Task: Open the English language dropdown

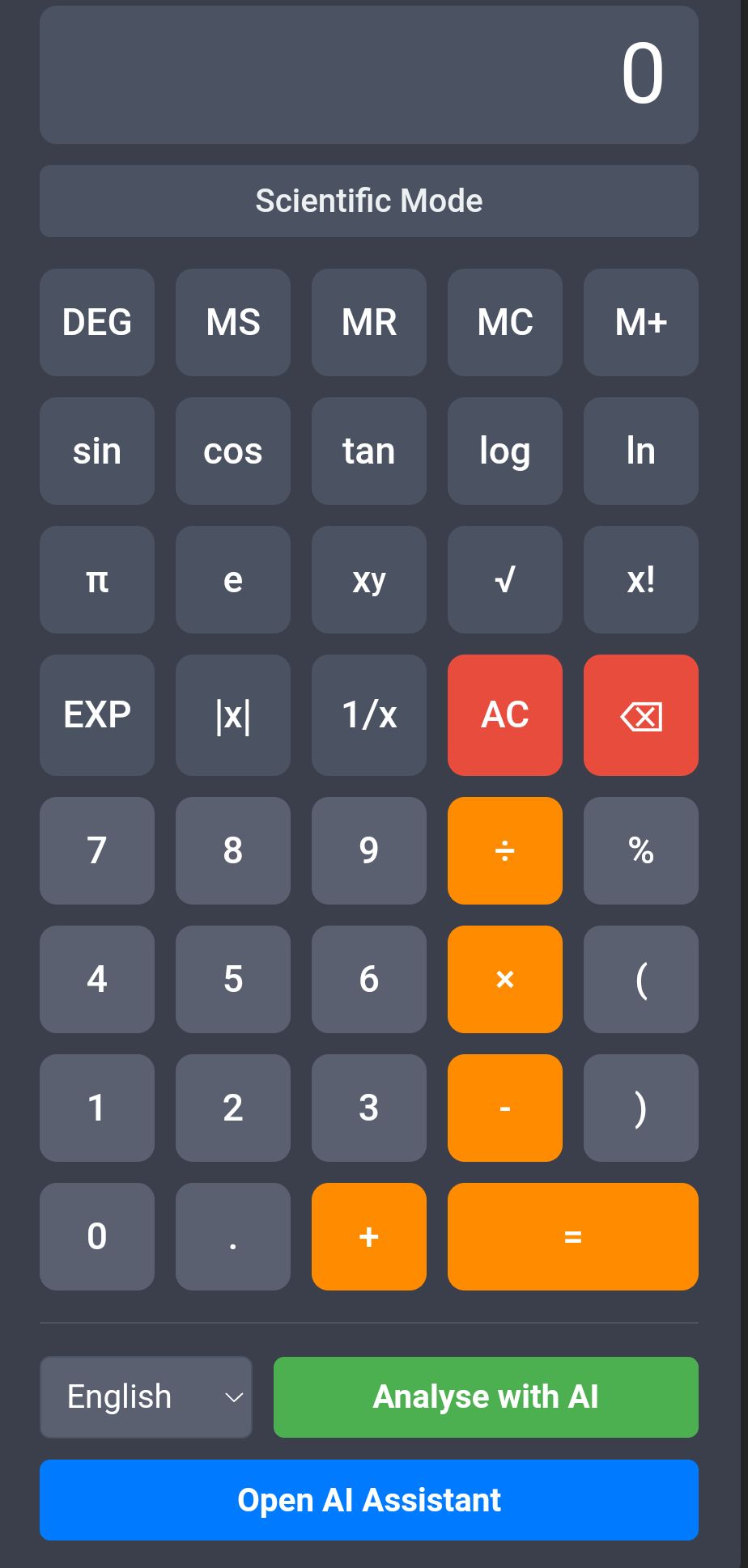Action: (x=146, y=1396)
